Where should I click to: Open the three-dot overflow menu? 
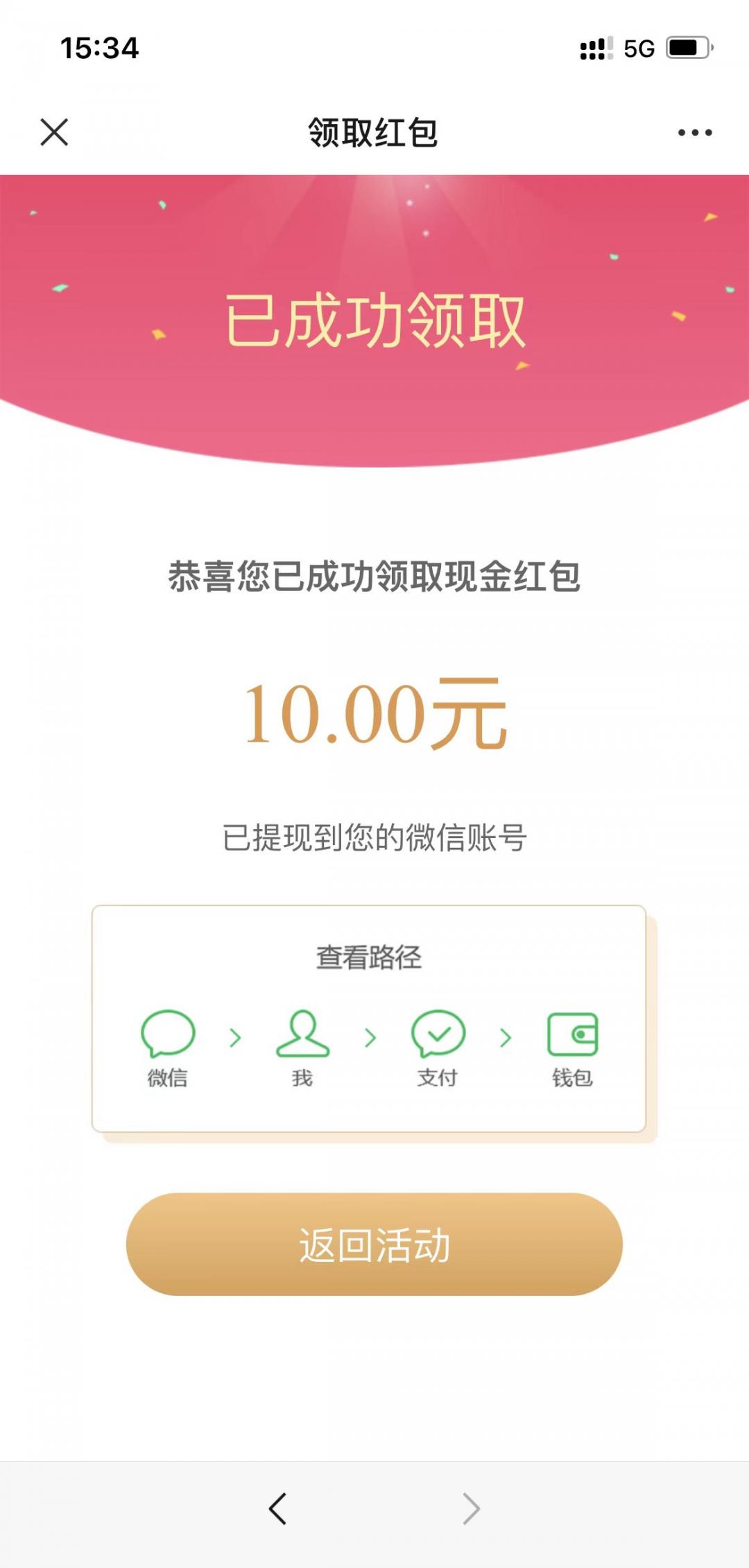click(x=694, y=133)
